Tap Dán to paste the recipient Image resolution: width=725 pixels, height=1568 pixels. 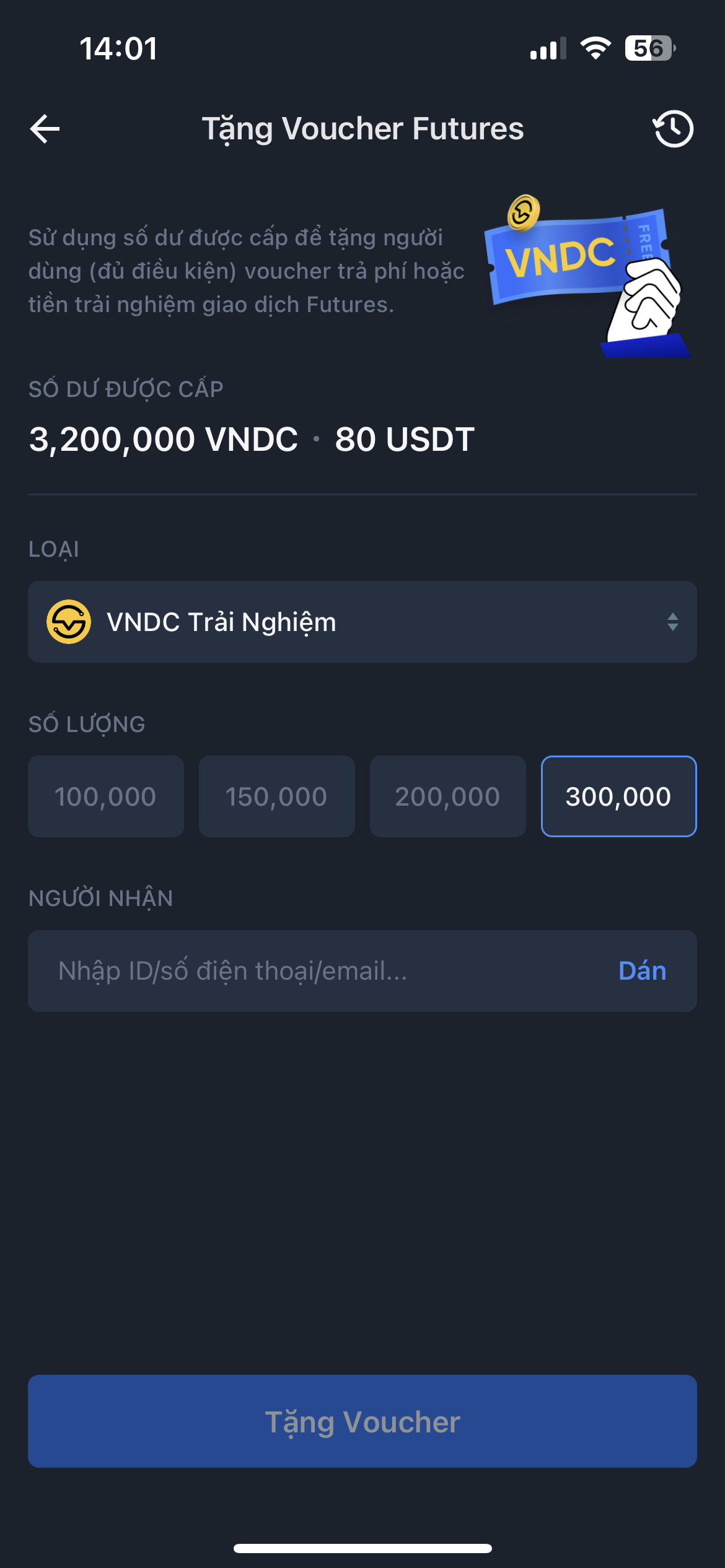642,971
